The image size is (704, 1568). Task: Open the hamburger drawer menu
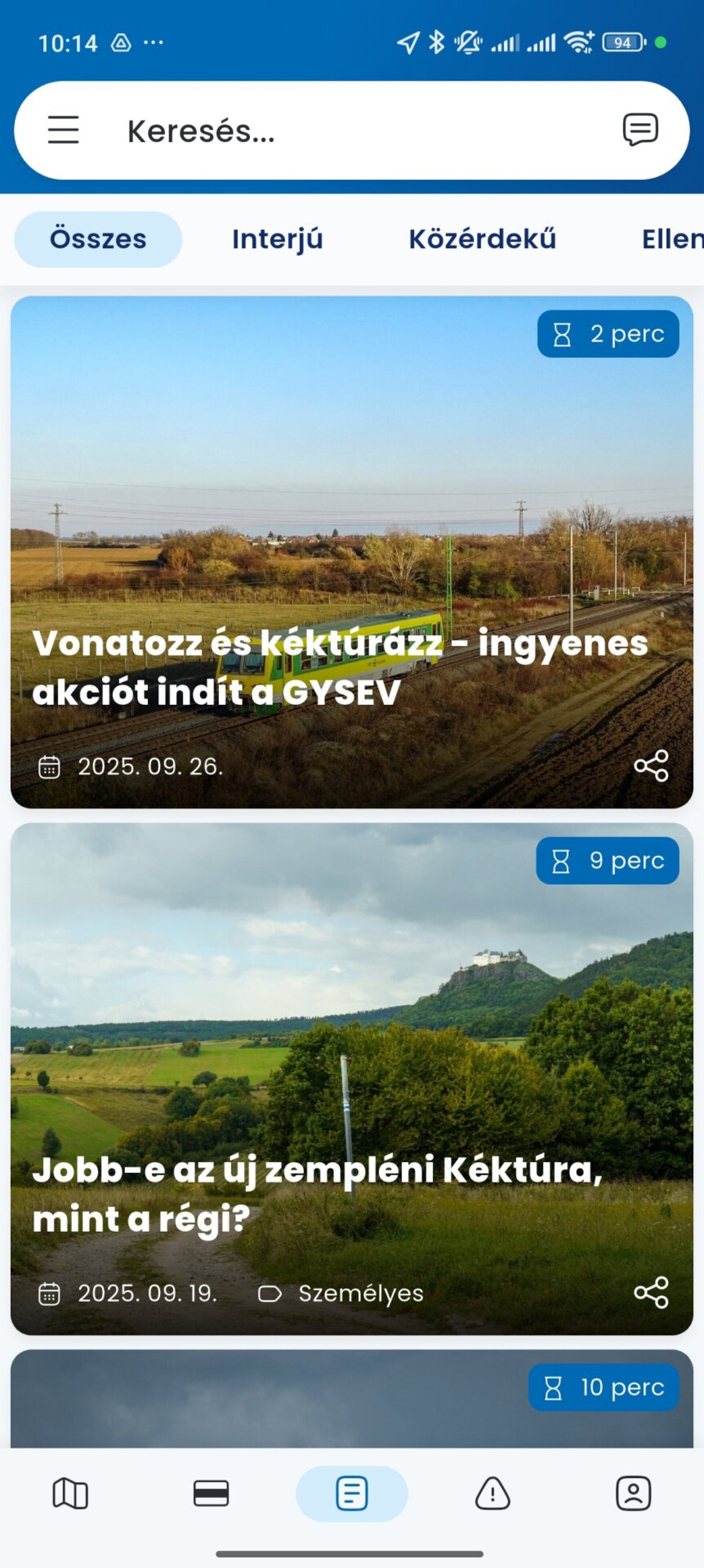coord(63,130)
